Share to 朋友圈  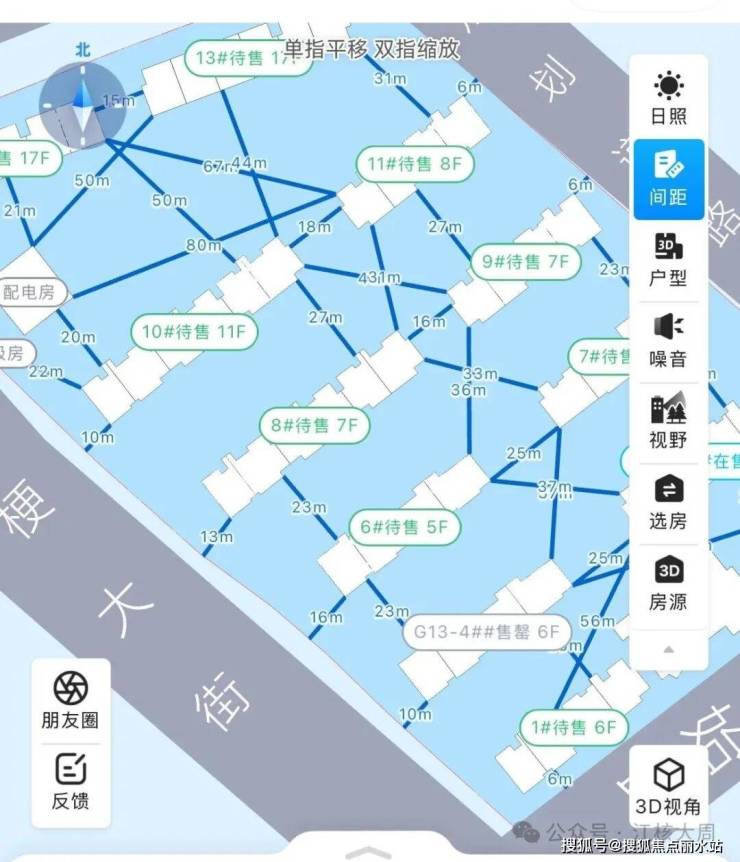point(70,700)
